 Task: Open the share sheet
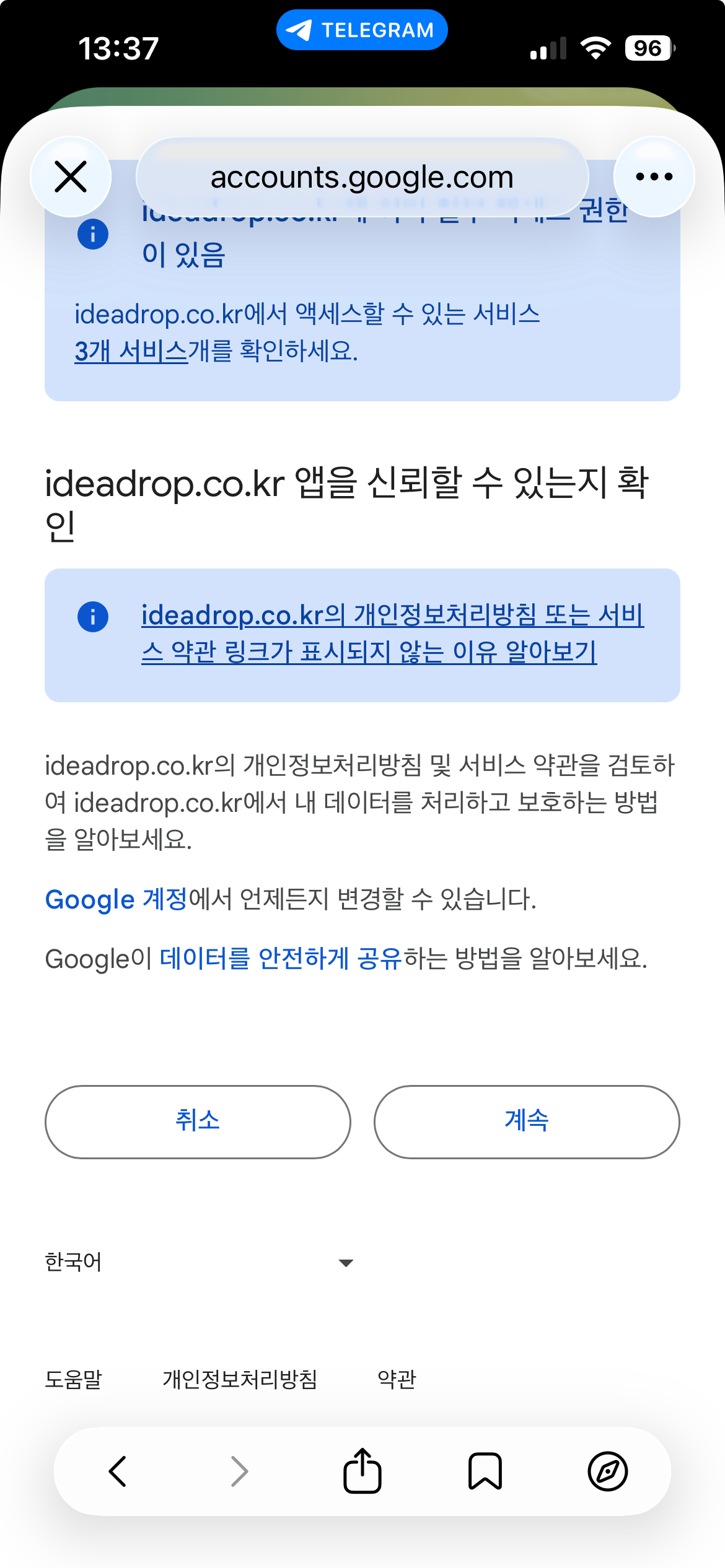[362, 1472]
